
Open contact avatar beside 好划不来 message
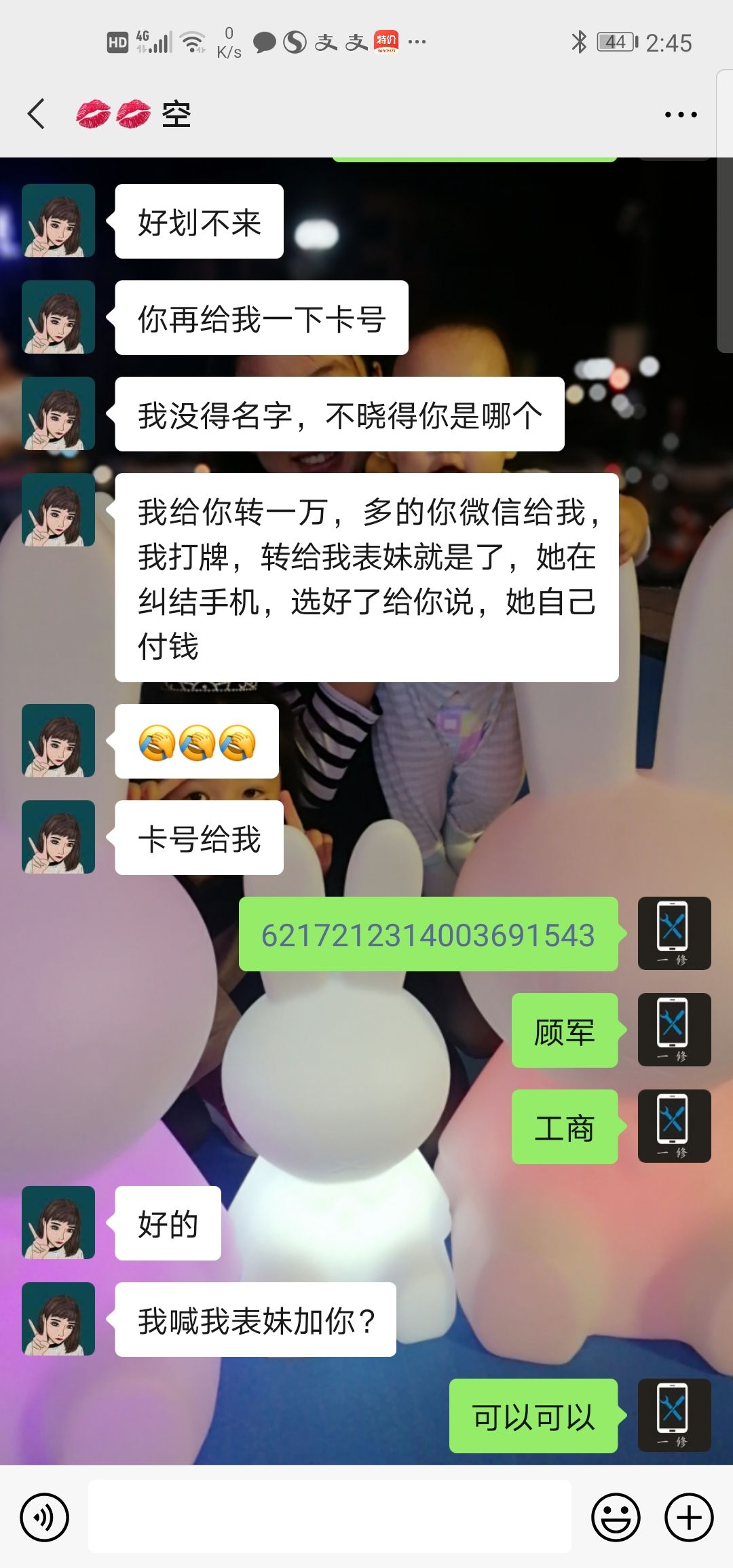58,221
